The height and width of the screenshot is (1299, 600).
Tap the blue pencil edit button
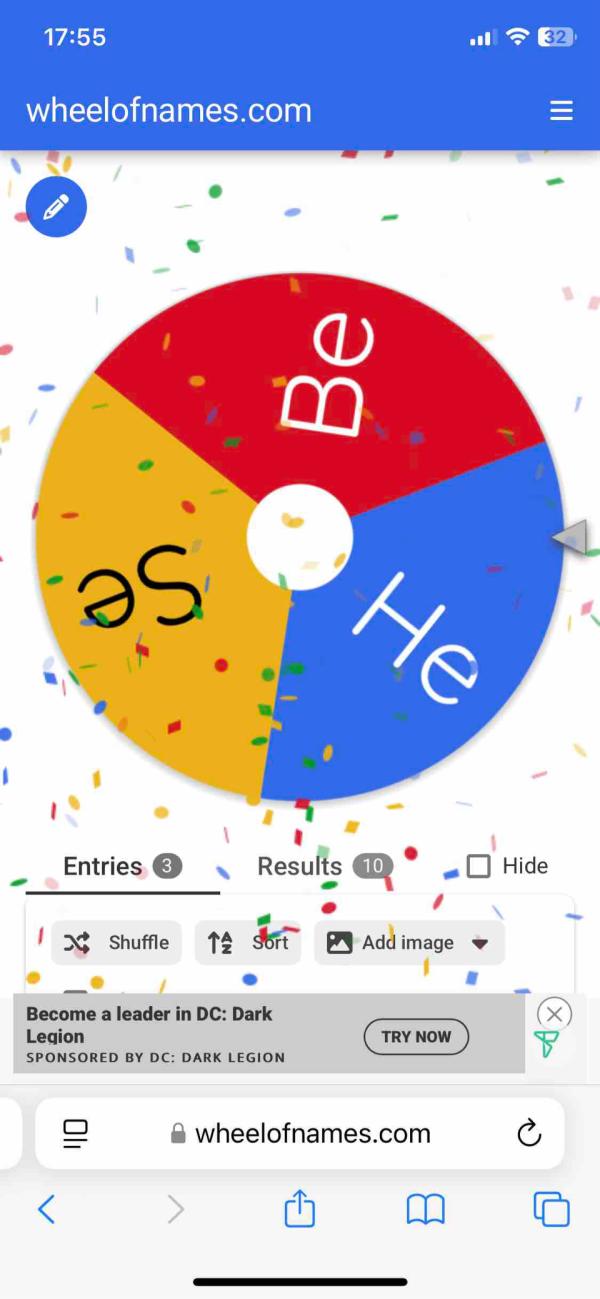[x=56, y=207]
